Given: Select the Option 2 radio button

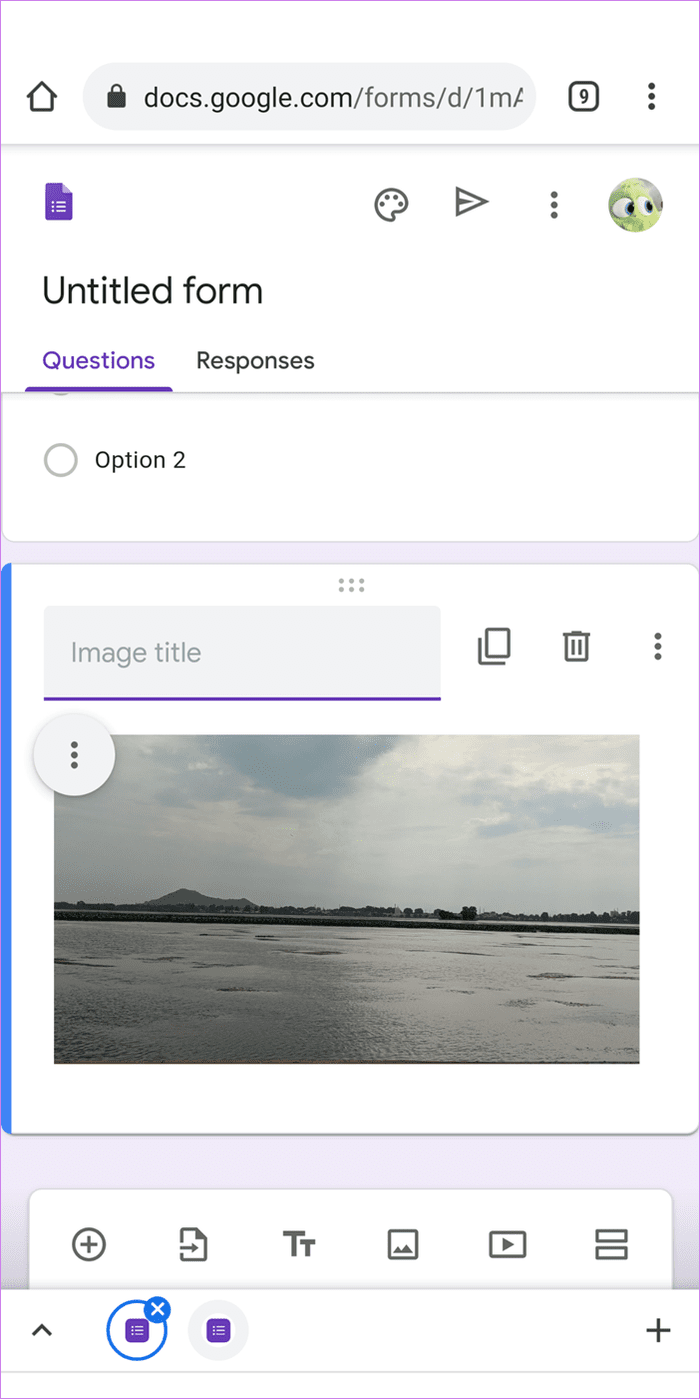Looking at the screenshot, I should point(61,460).
